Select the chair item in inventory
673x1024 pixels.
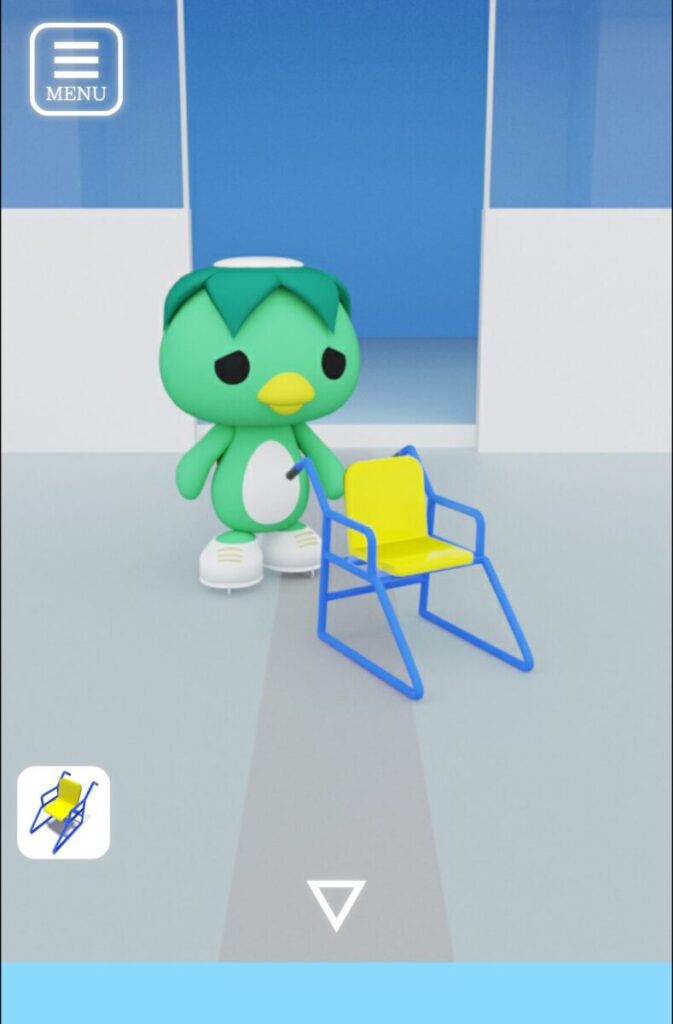[x=63, y=812]
